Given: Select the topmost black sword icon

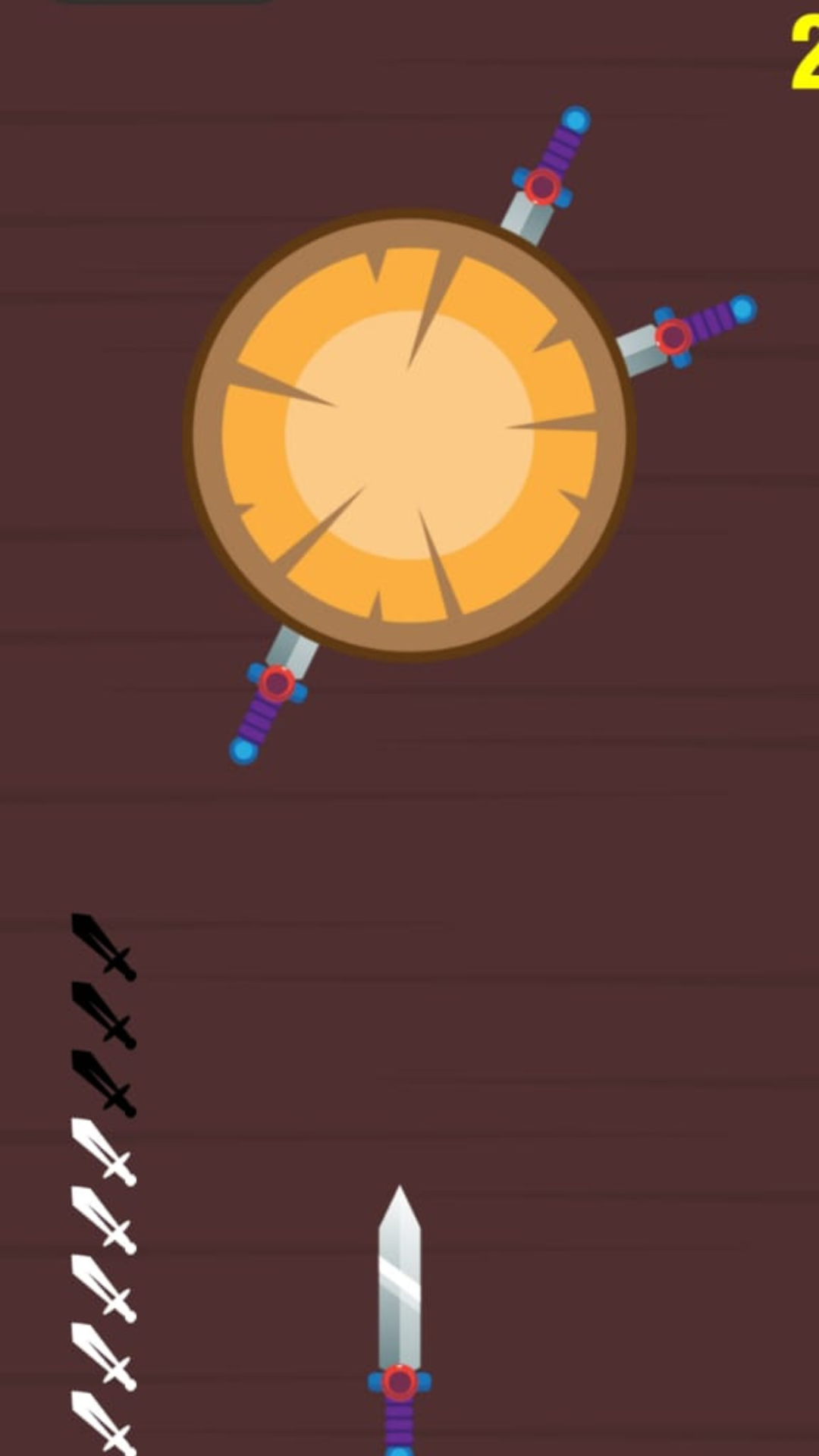Looking at the screenshot, I should click(102, 944).
